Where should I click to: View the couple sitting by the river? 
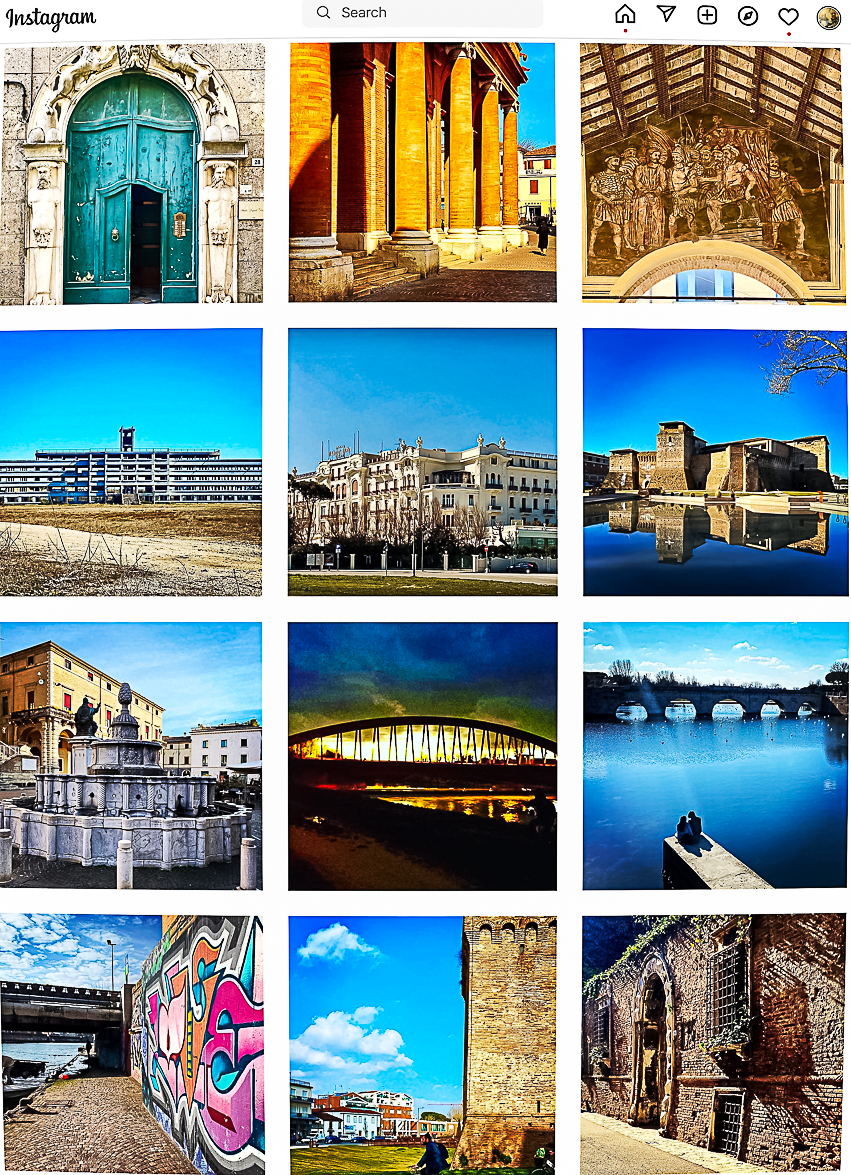[715, 756]
